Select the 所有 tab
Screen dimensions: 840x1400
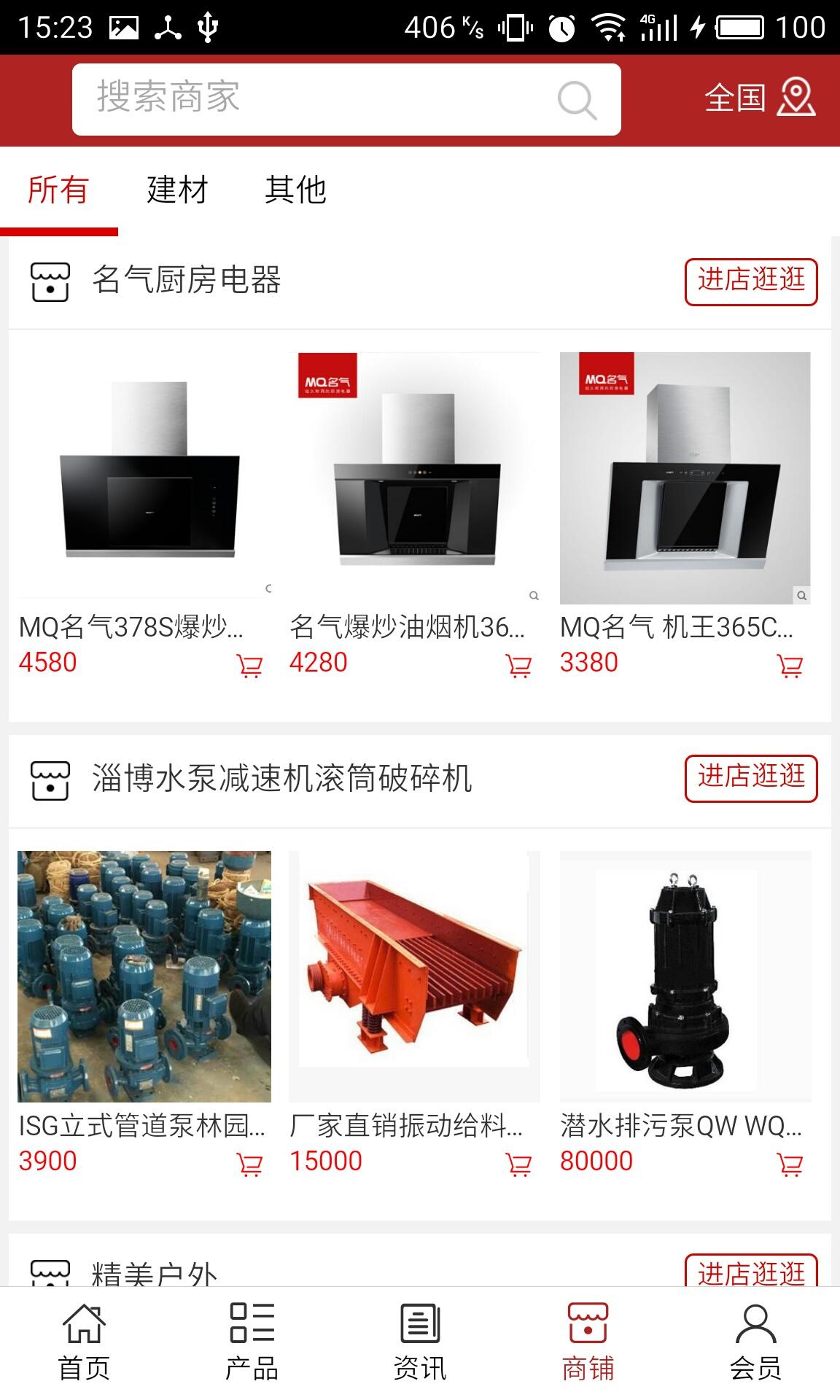pyautogui.click(x=58, y=190)
